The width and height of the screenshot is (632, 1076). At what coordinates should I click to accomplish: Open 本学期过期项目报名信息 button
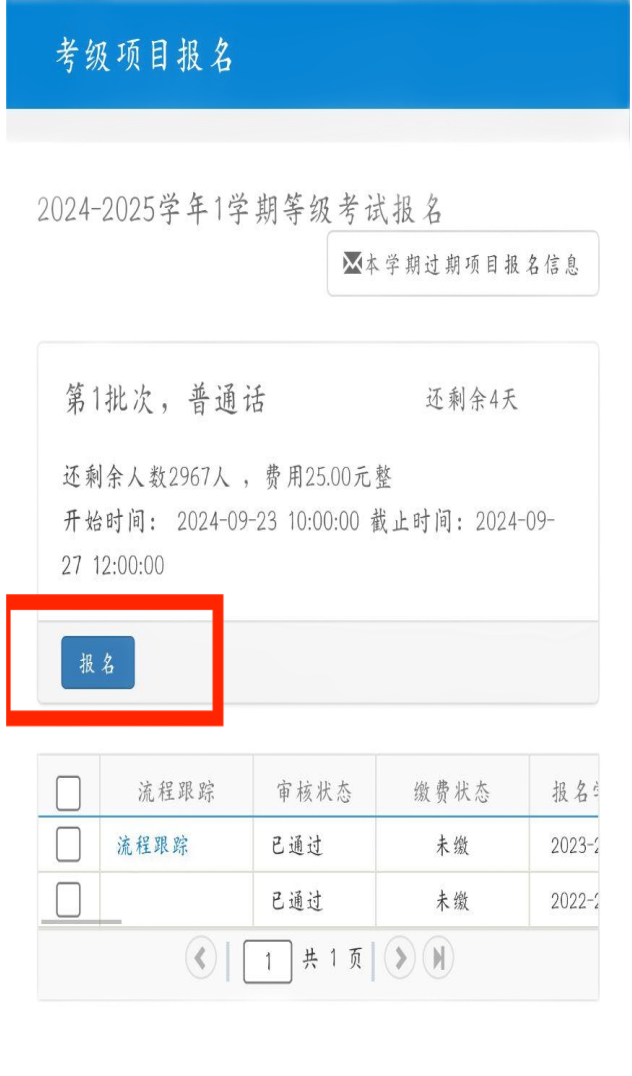coord(463,265)
